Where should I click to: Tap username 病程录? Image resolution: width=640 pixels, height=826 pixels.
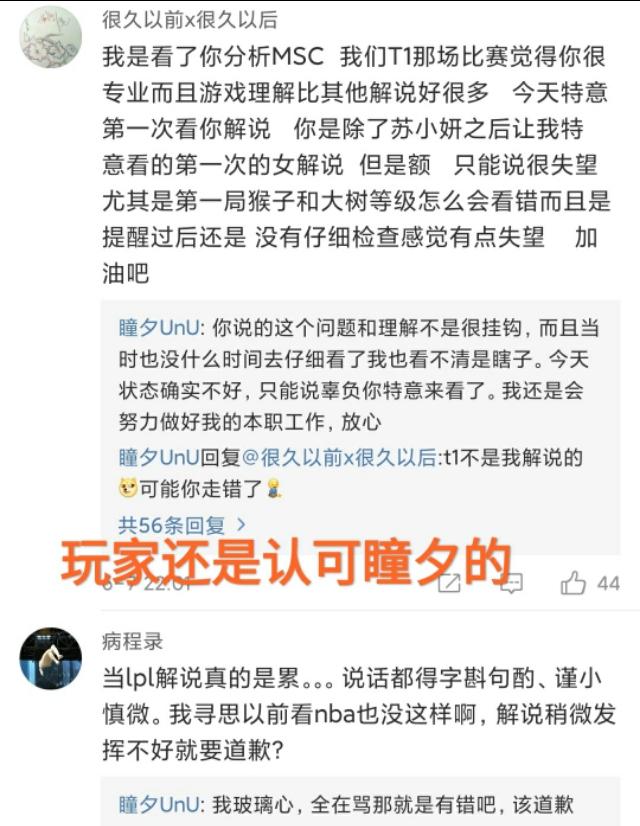[132, 642]
